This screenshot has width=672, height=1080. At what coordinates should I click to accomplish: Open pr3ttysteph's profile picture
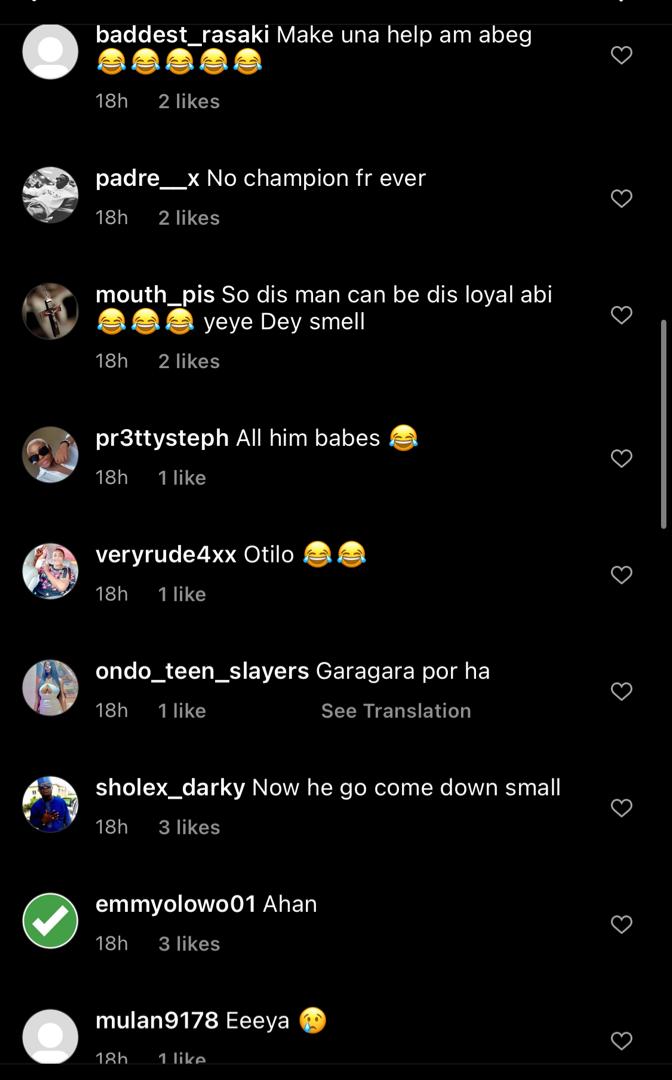tap(50, 455)
